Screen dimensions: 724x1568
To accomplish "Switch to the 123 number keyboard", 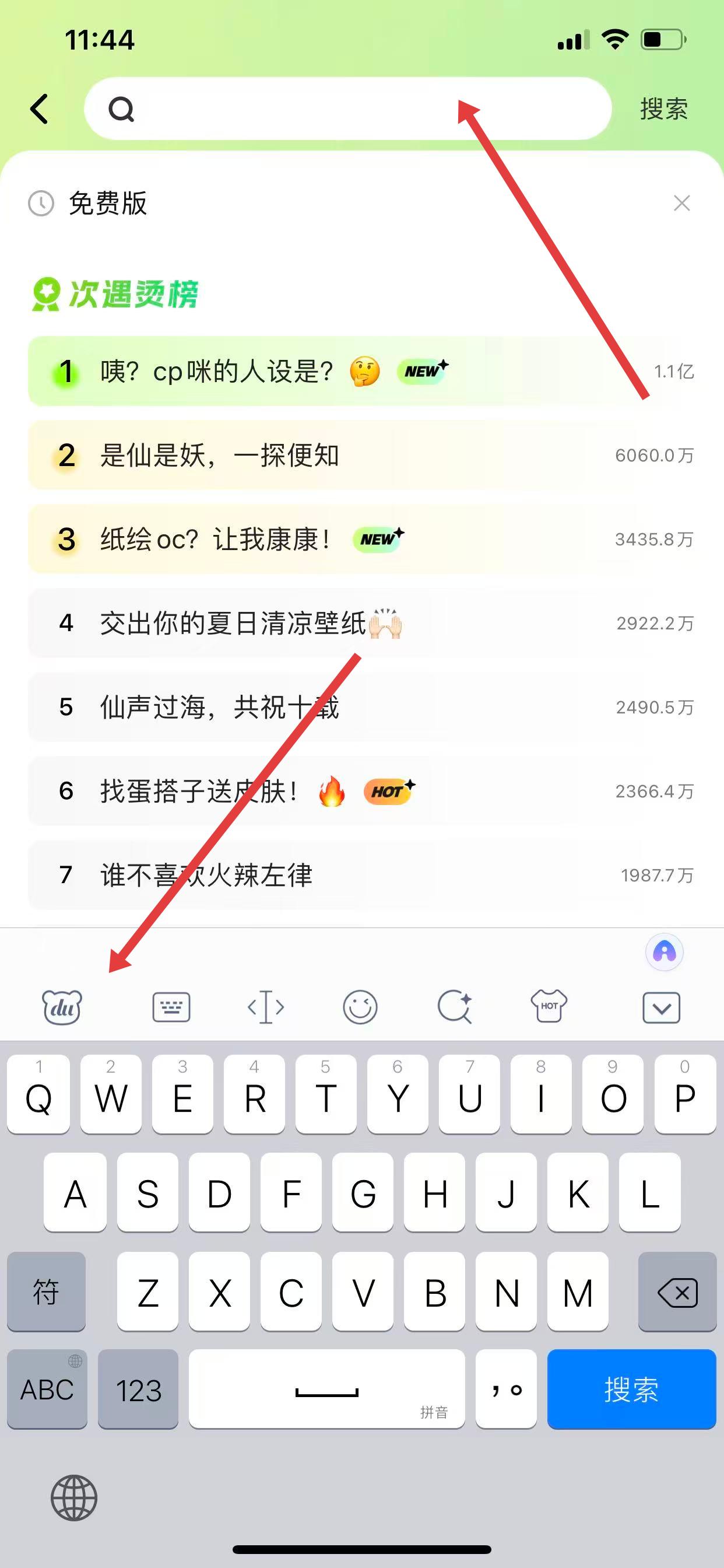I will pyautogui.click(x=138, y=1389).
